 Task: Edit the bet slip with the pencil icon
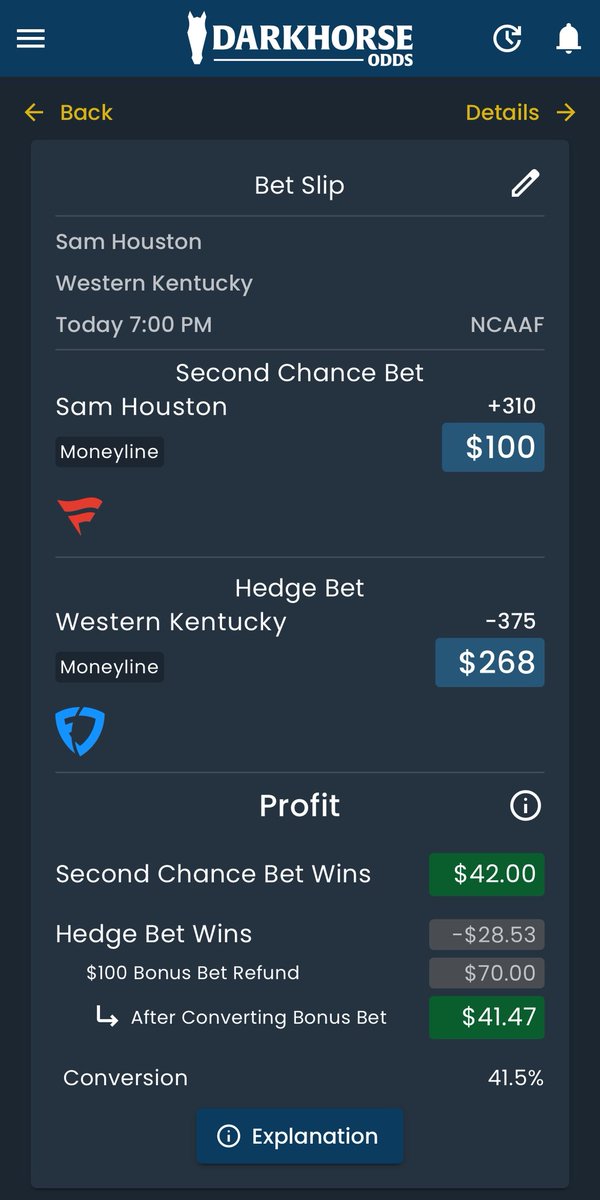click(x=525, y=184)
